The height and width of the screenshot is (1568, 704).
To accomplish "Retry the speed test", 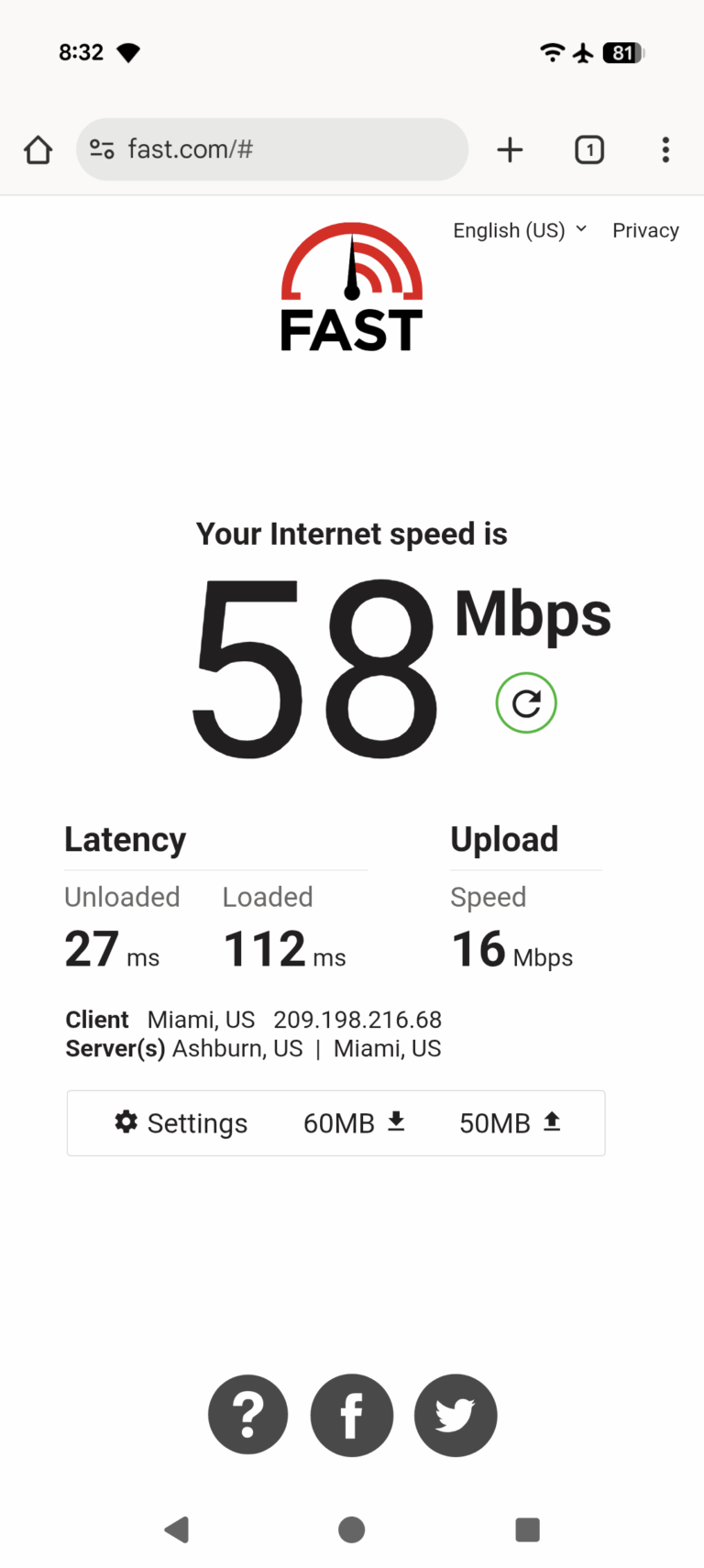I will click(x=525, y=702).
